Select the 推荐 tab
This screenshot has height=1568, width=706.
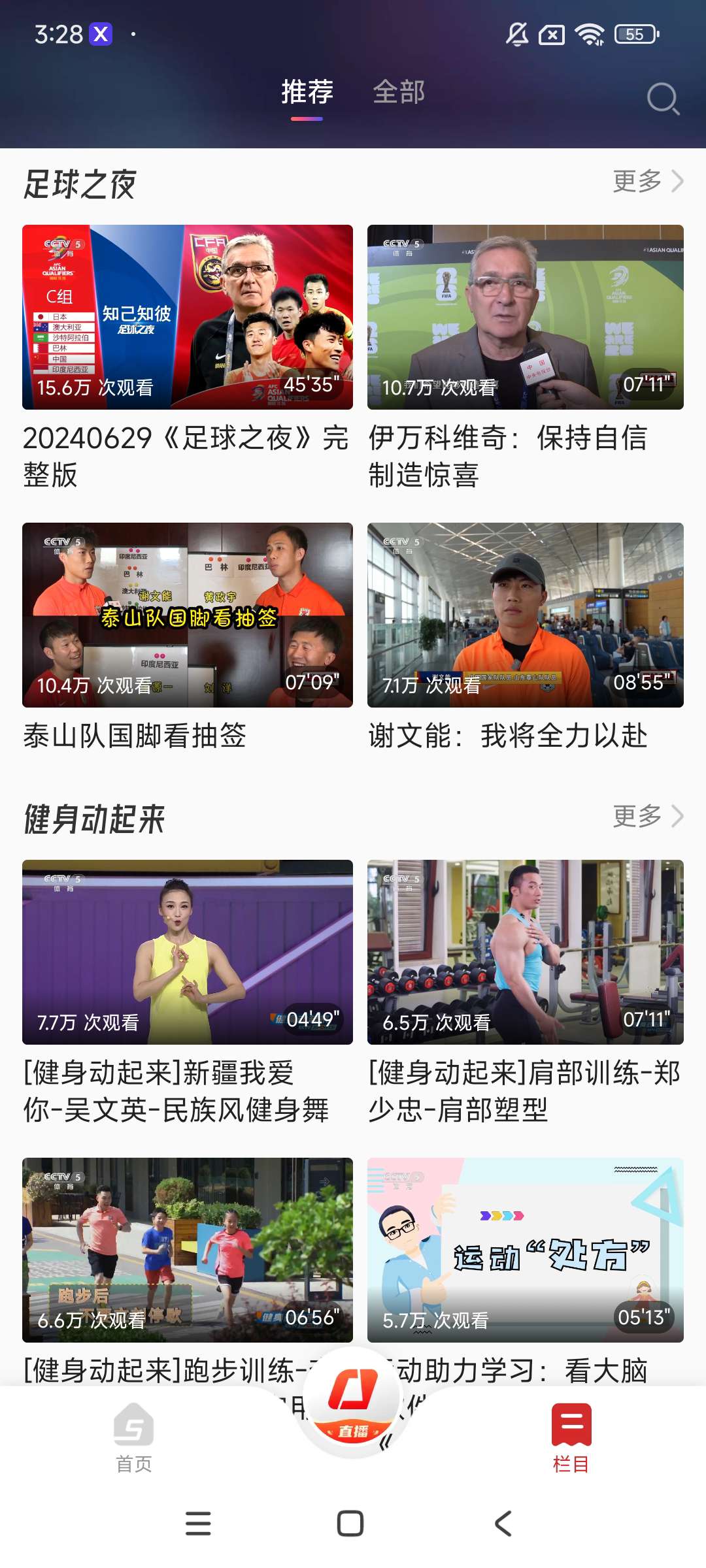[x=307, y=92]
